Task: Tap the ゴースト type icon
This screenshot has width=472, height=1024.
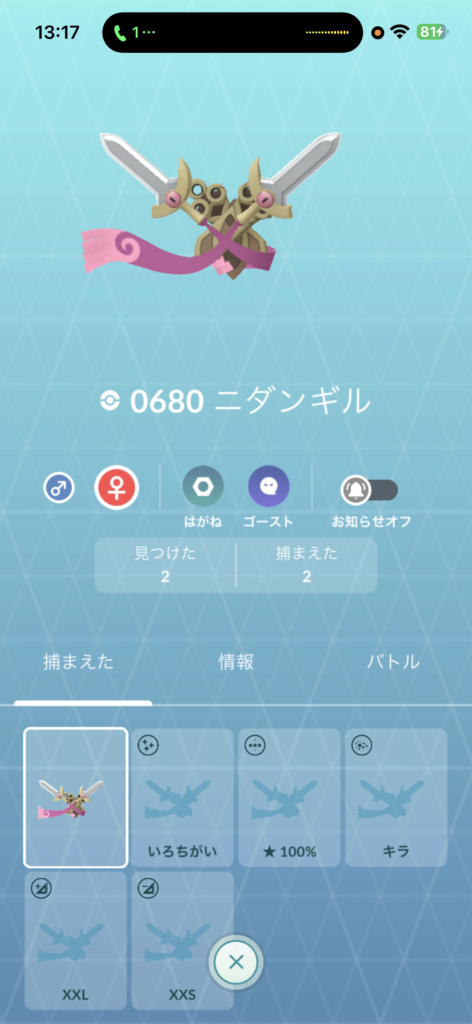Action: [268, 487]
